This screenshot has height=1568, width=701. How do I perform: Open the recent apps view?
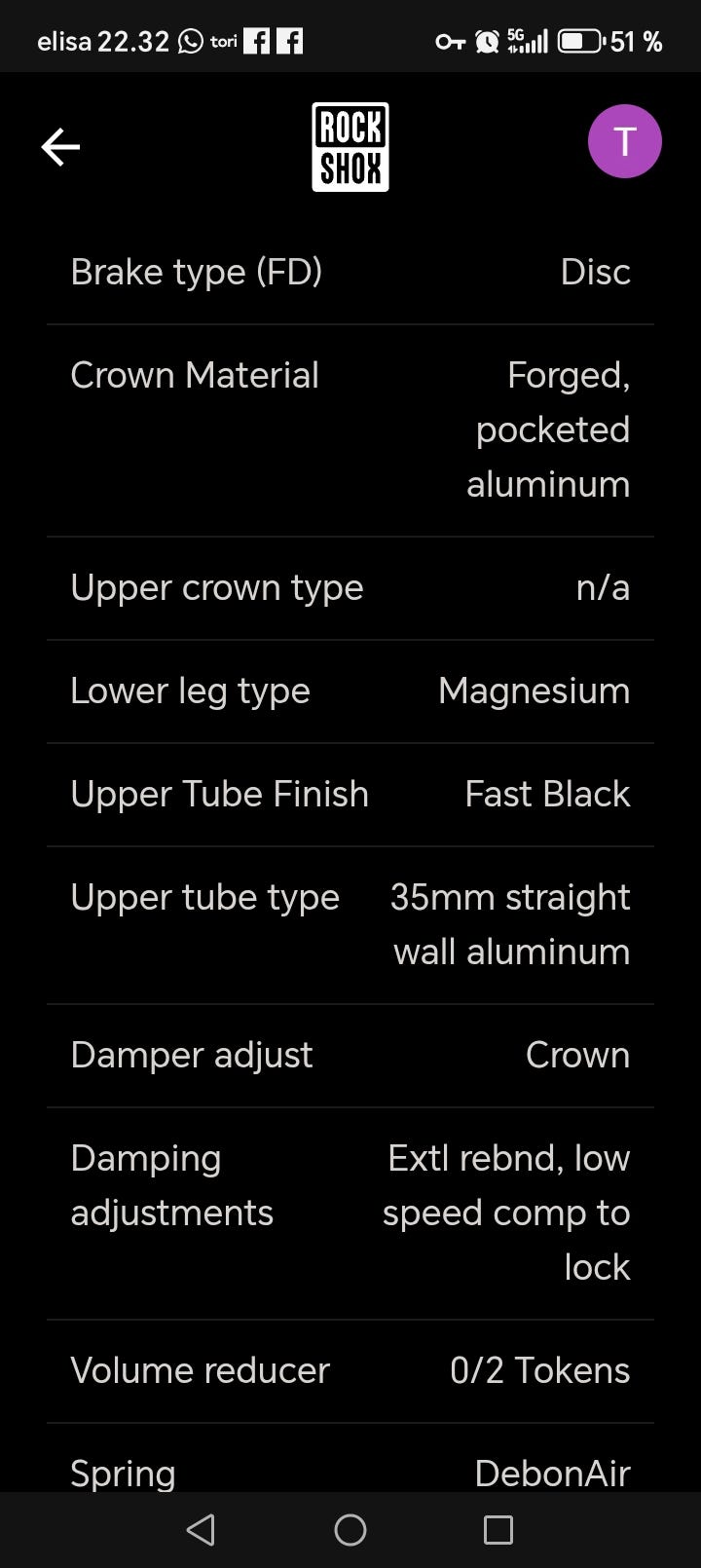point(498,1530)
